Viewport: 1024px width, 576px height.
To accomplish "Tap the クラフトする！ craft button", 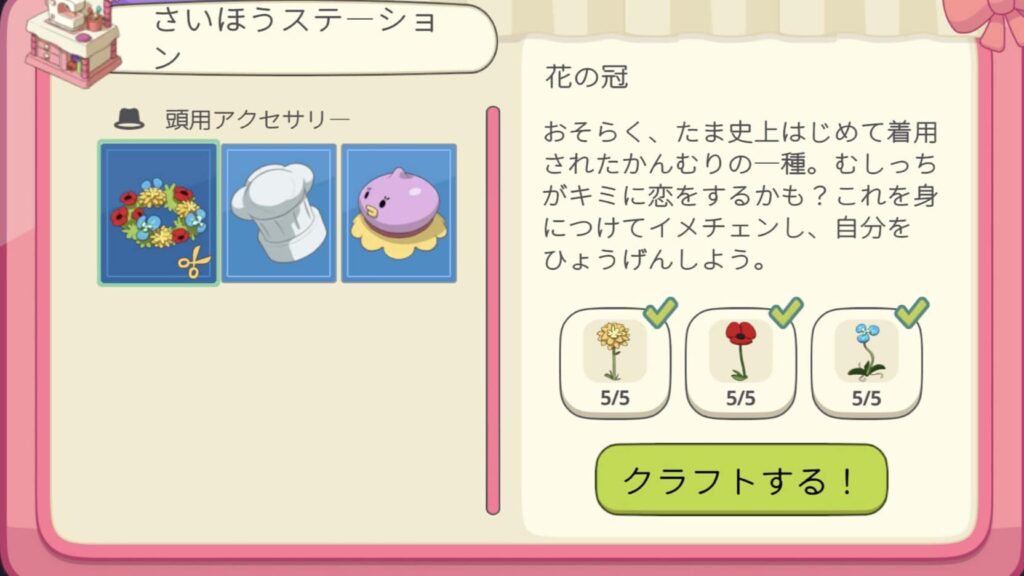I will click(741, 480).
